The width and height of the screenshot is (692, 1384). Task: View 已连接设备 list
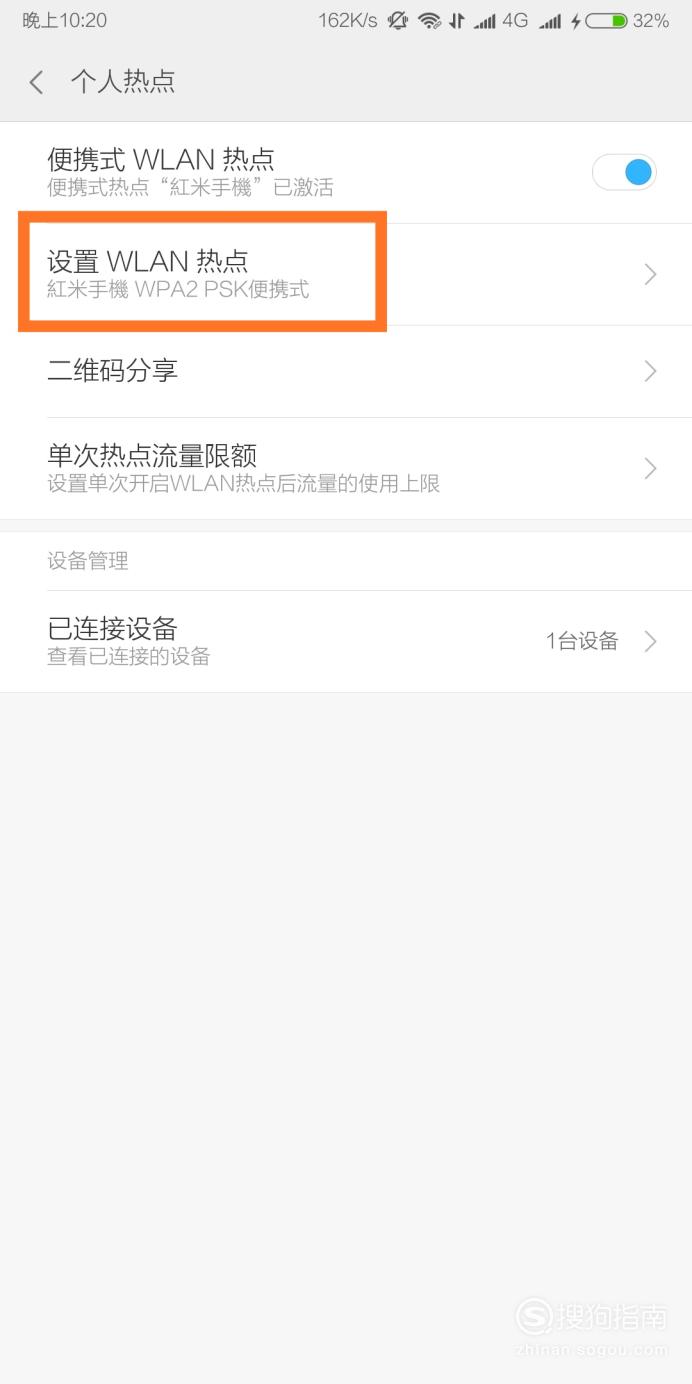(x=346, y=641)
